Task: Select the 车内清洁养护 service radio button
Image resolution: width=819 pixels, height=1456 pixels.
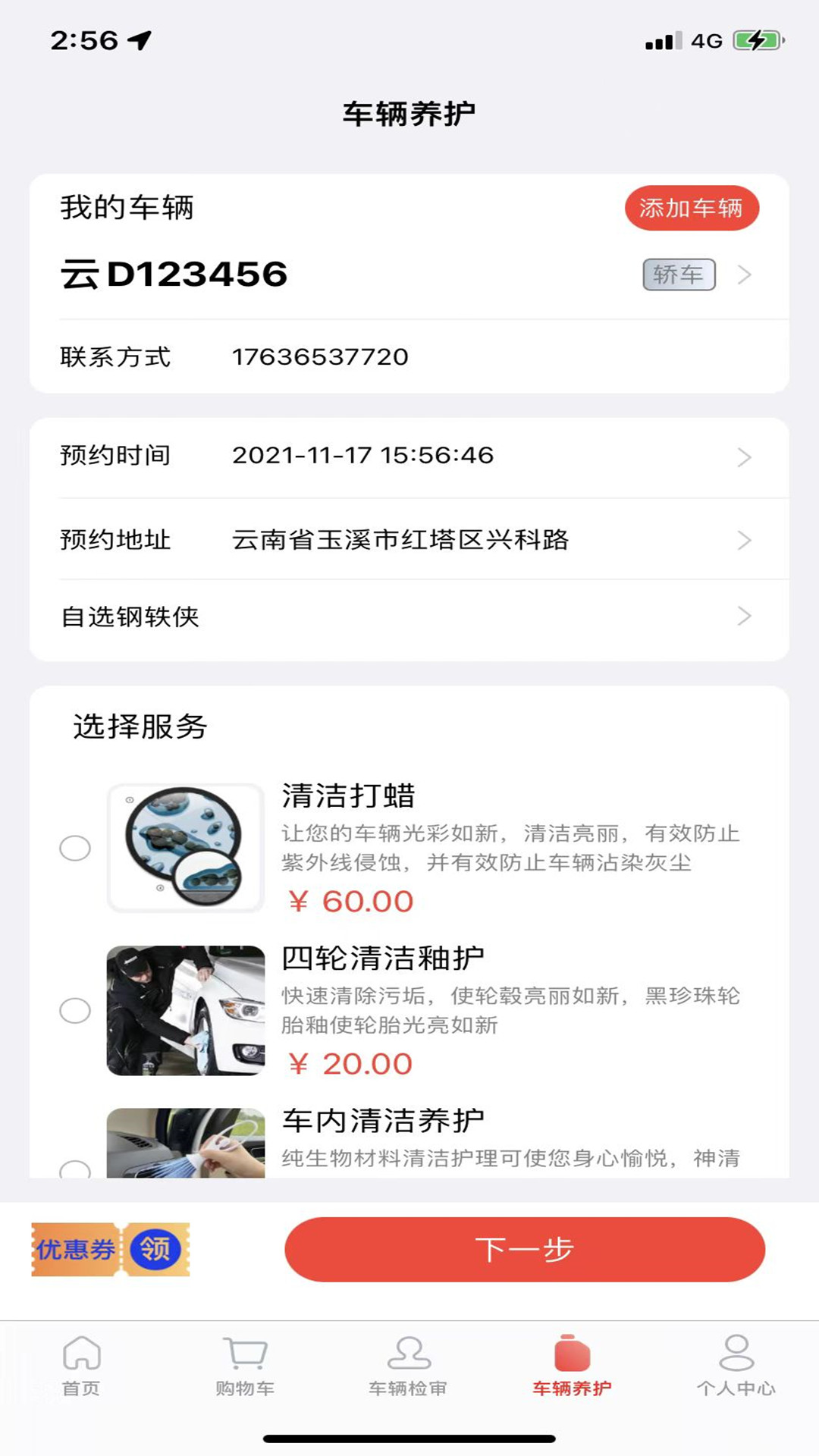Action: (75, 1169)
